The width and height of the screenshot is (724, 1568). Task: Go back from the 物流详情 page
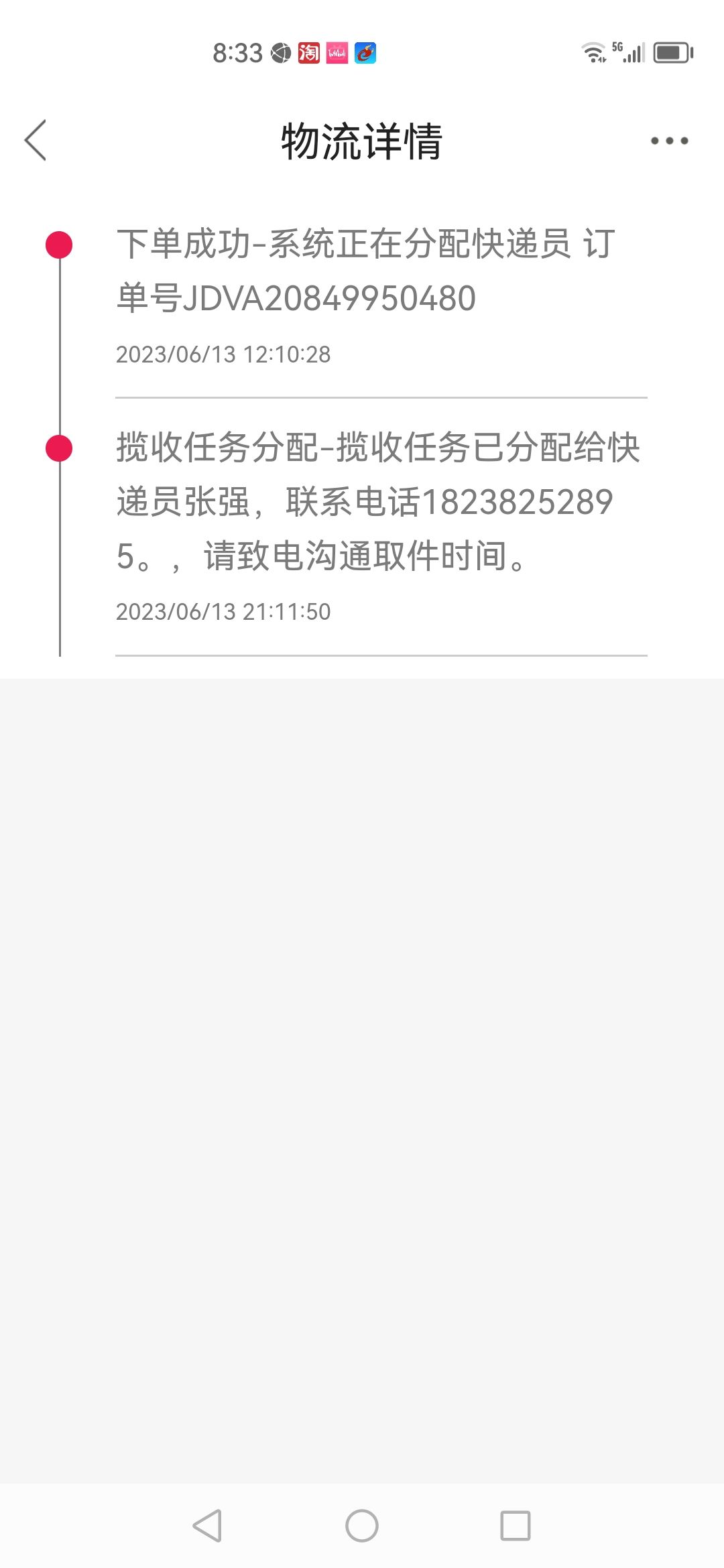point(36,141)
